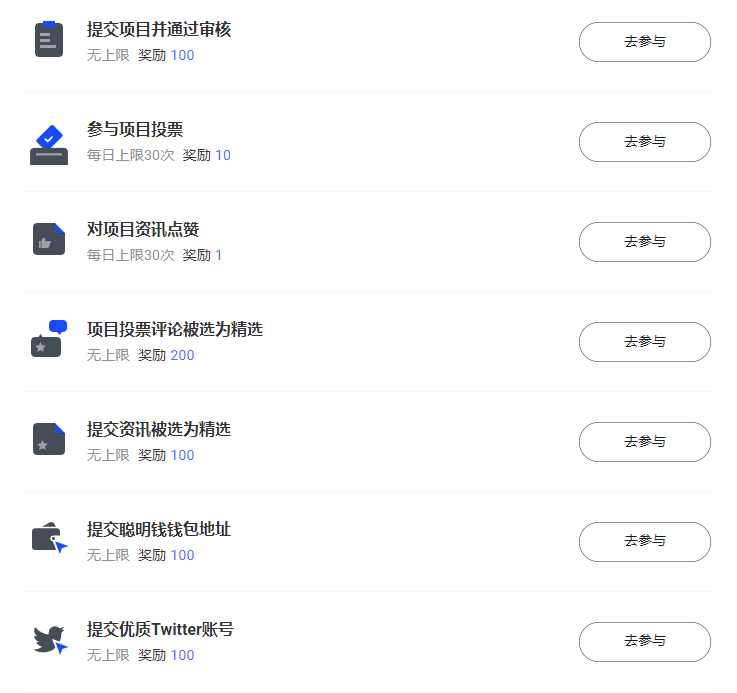Tap 去参与 for 提交项目并通过审核
Screen dimensions: 737x693
click(644, 42)
